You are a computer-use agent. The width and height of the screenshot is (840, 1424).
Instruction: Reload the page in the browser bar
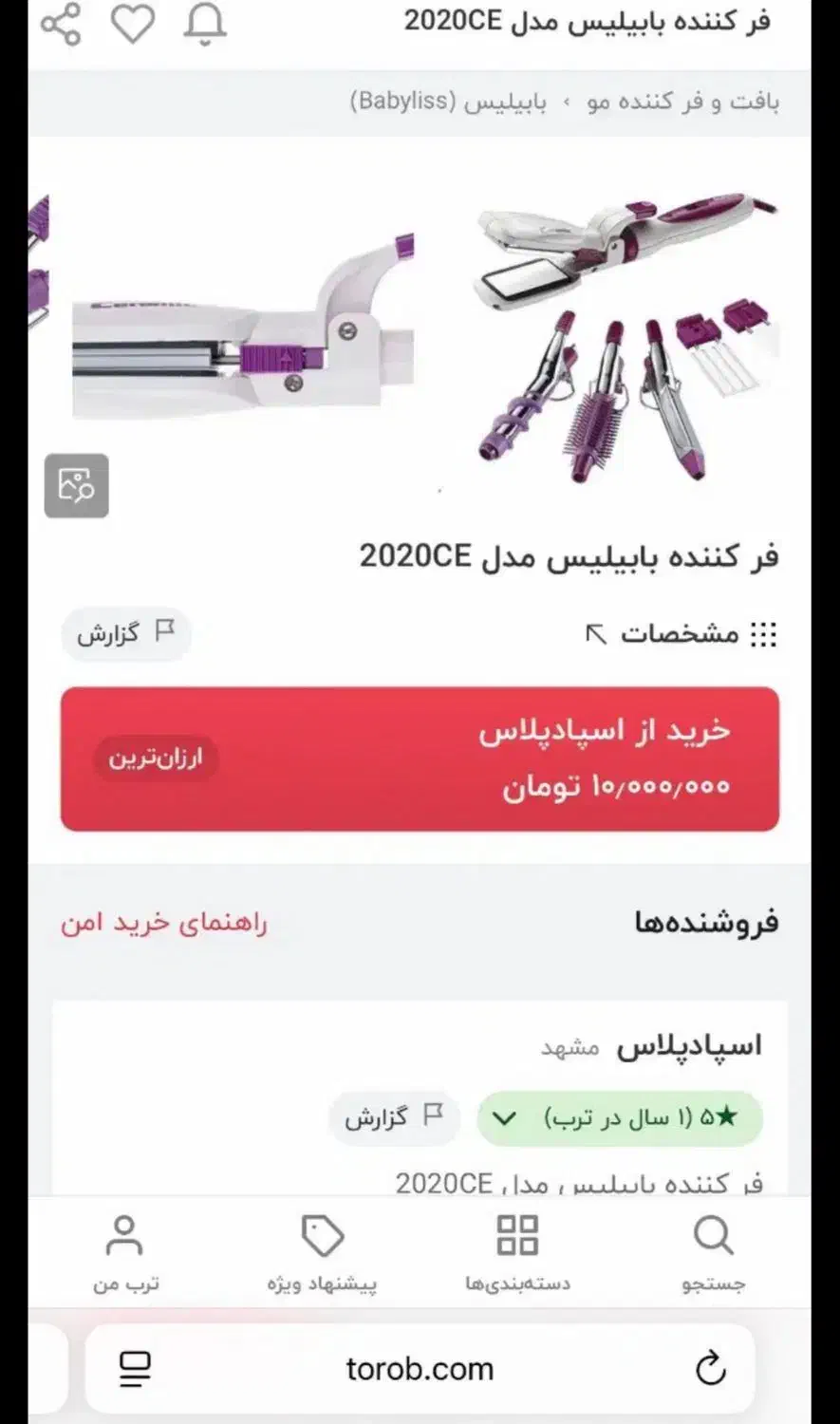pyautogui.click(x=710, y=1369)
